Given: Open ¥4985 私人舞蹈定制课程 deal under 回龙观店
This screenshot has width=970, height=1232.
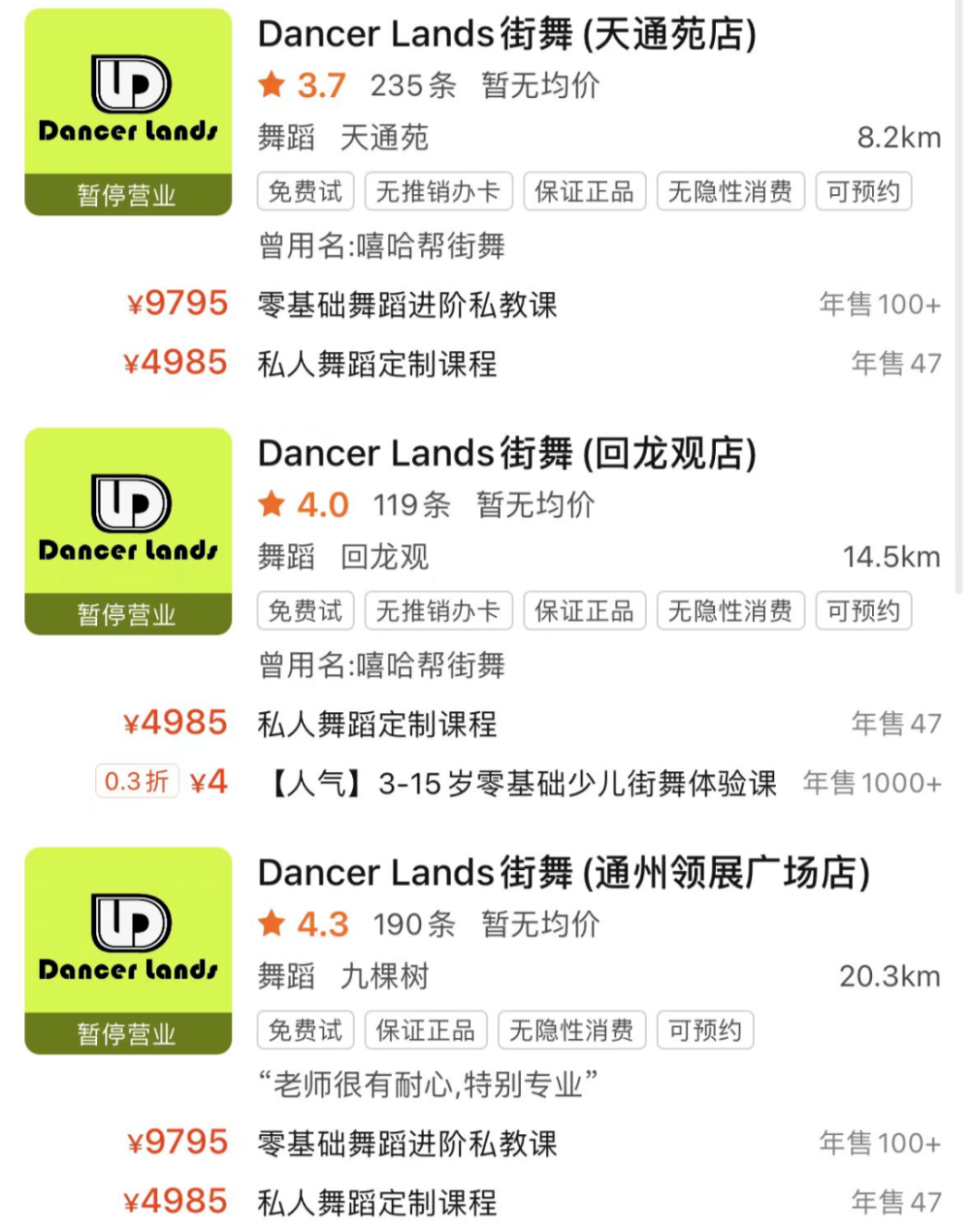Looking at the screenshot, I should (x=376, y=724).
